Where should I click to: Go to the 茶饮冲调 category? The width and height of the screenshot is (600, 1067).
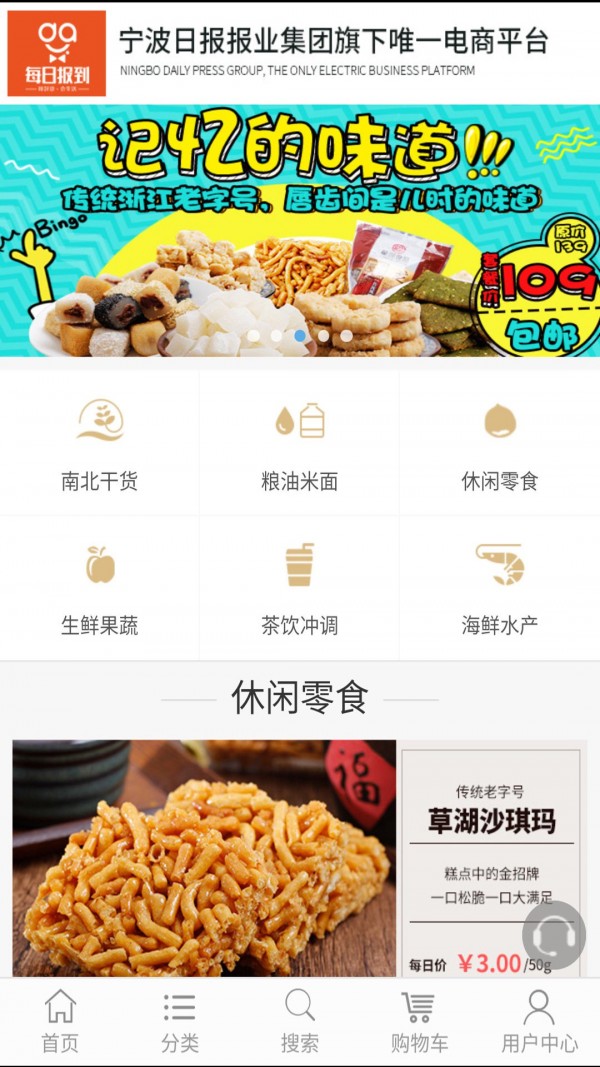(x=300, y=588)
